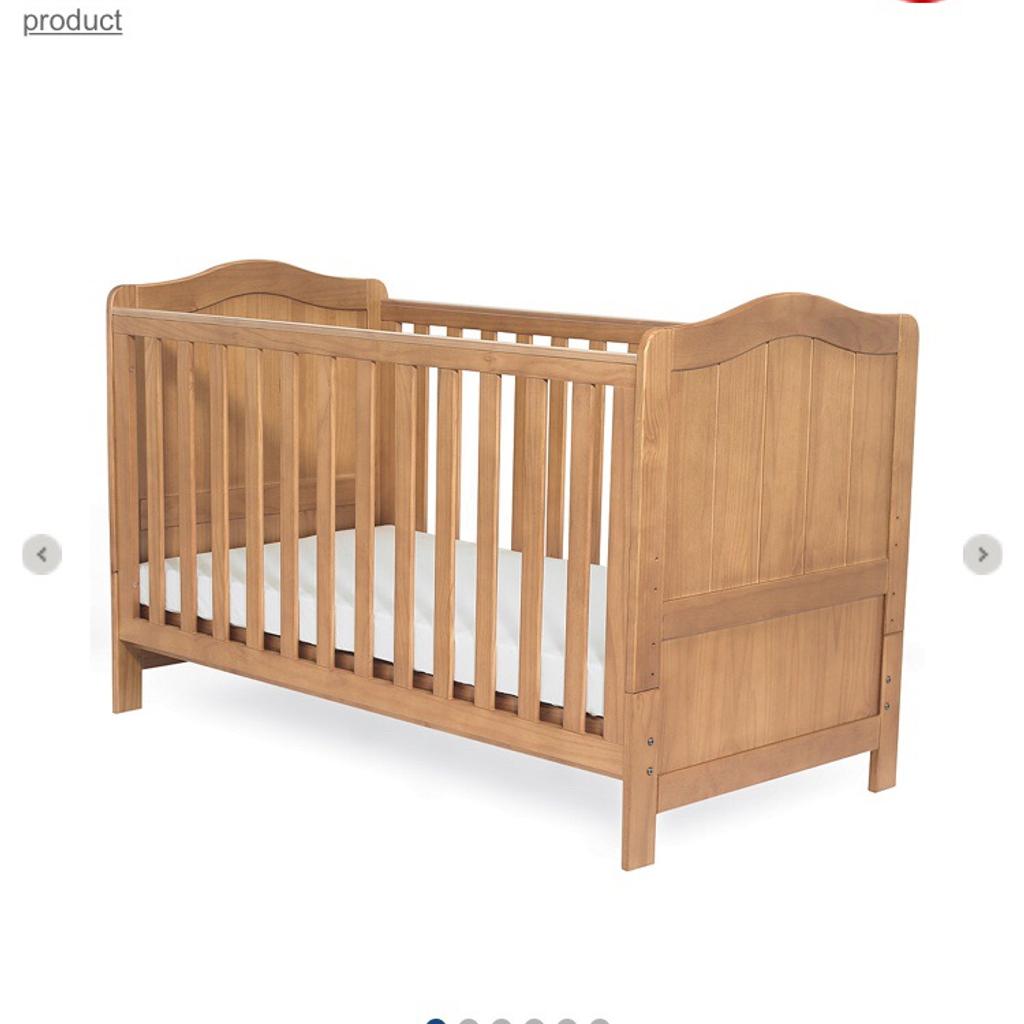Open the wooden cot photo full view
This screenshot has height=1024, width=1024.
point(512,560)
